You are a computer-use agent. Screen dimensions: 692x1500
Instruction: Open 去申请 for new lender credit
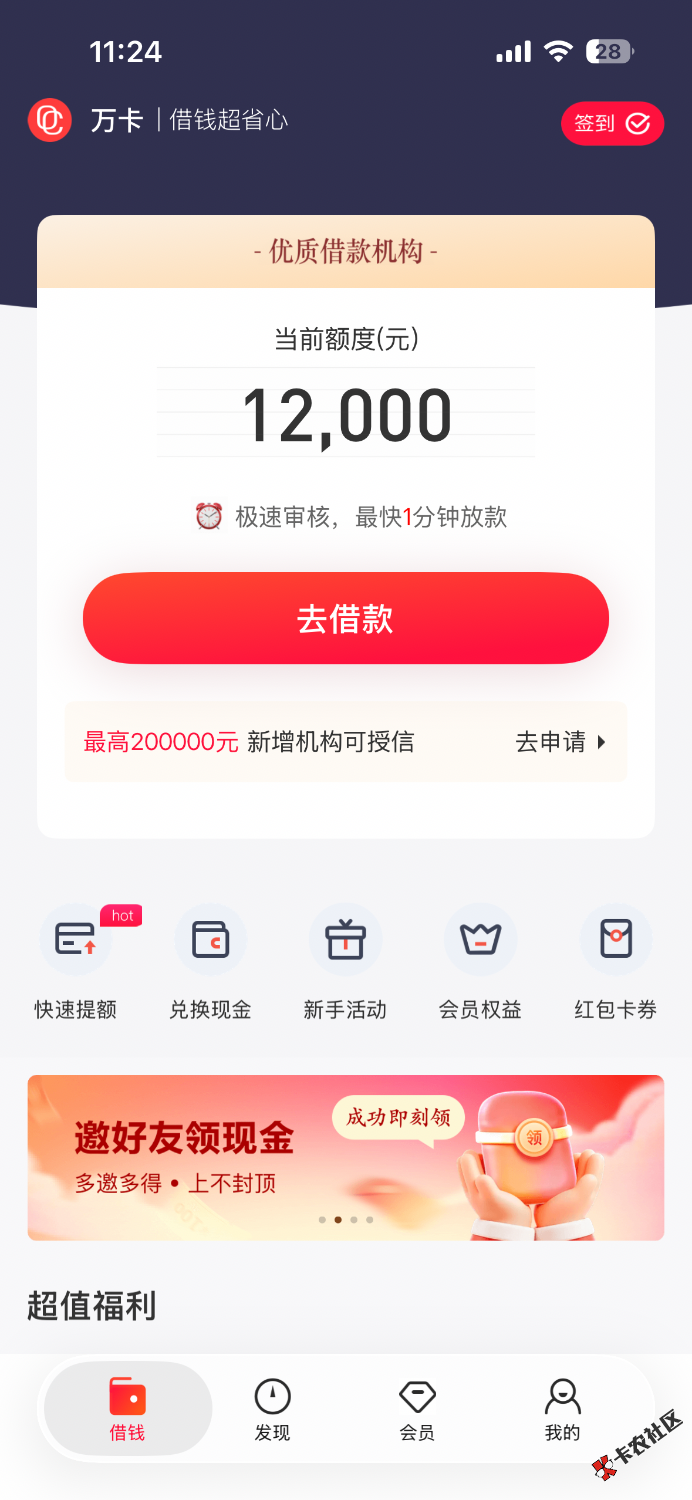(560, 742)
